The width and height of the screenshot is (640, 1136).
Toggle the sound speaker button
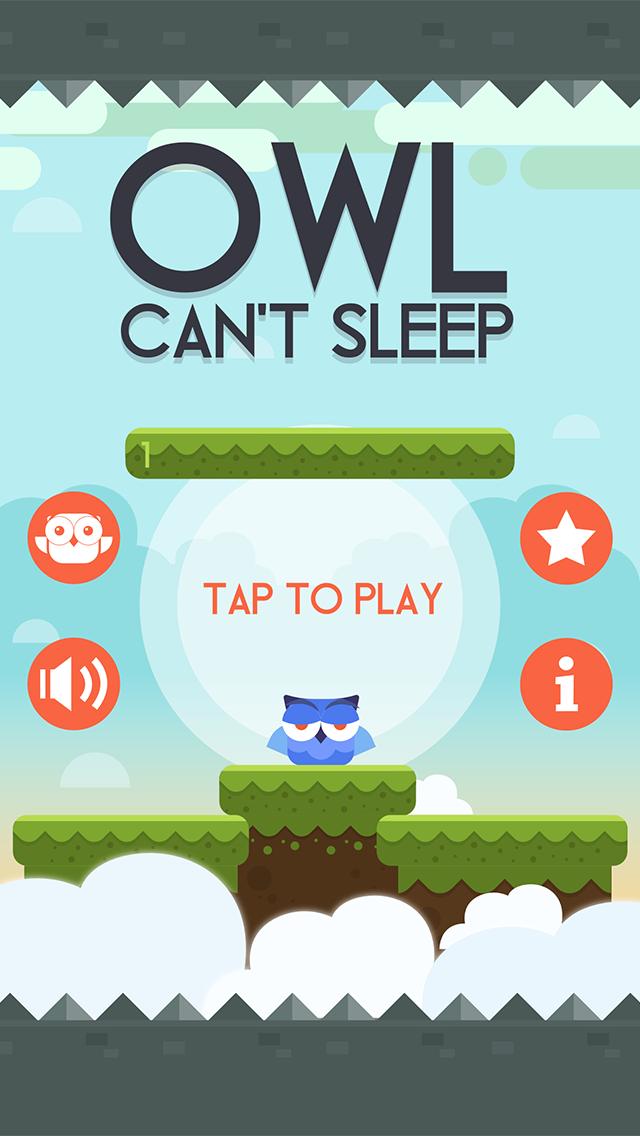(74, 684)
